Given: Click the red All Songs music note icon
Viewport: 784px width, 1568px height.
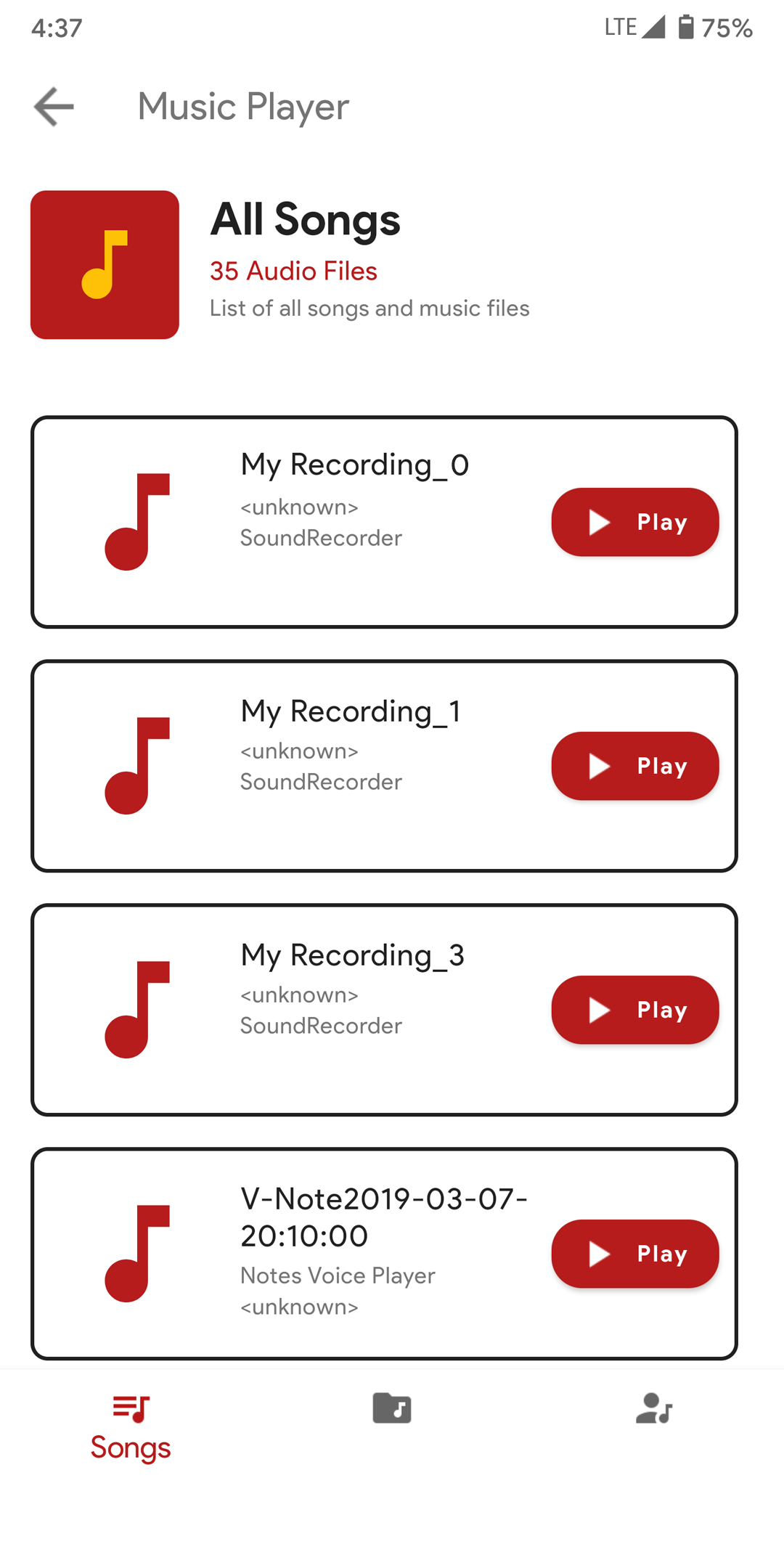Looking at the screenshot, I should [x=104, y=263].
